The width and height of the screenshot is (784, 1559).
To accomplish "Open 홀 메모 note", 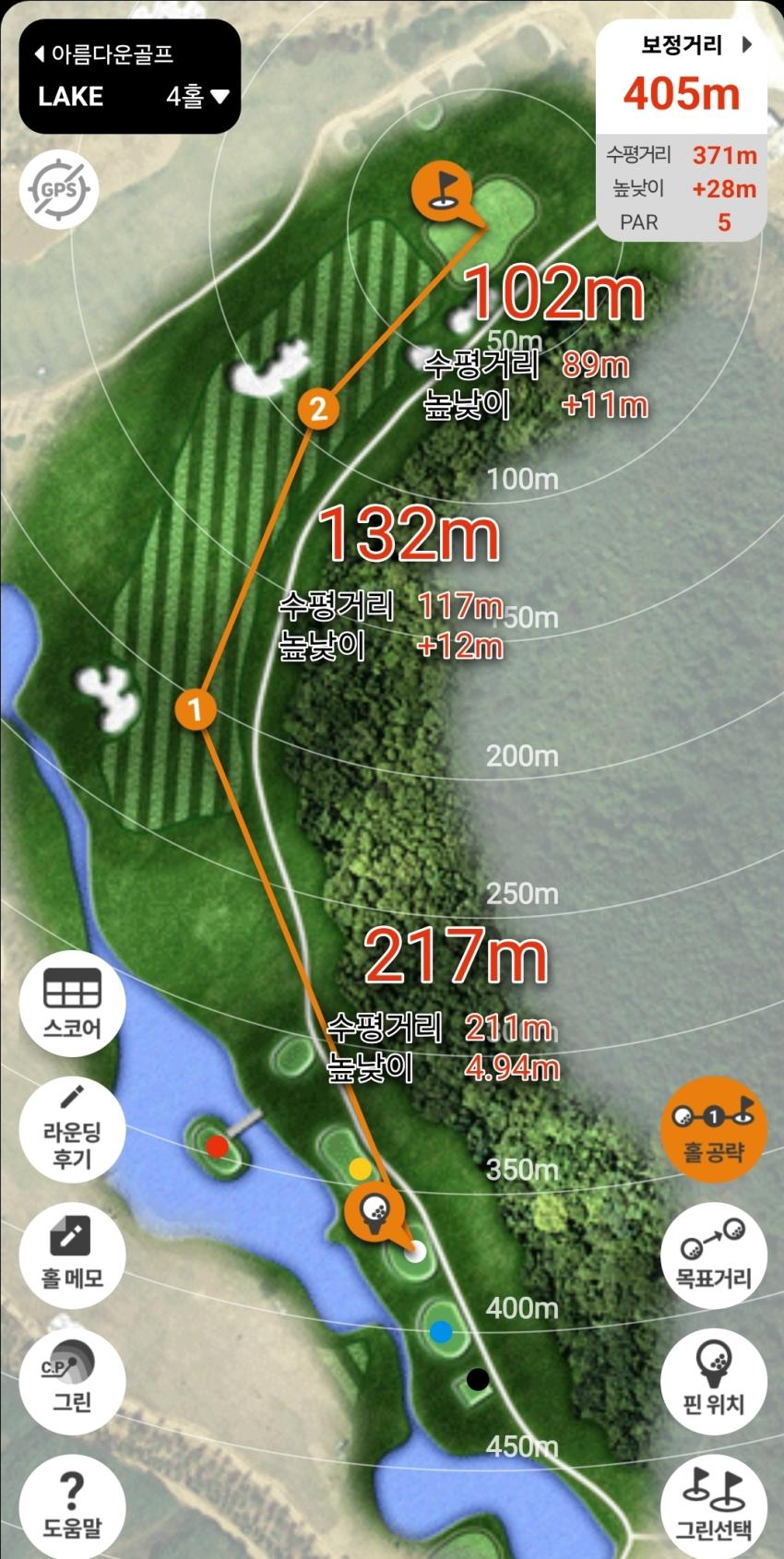I will pyautogui.click(x=72, y=1253).
